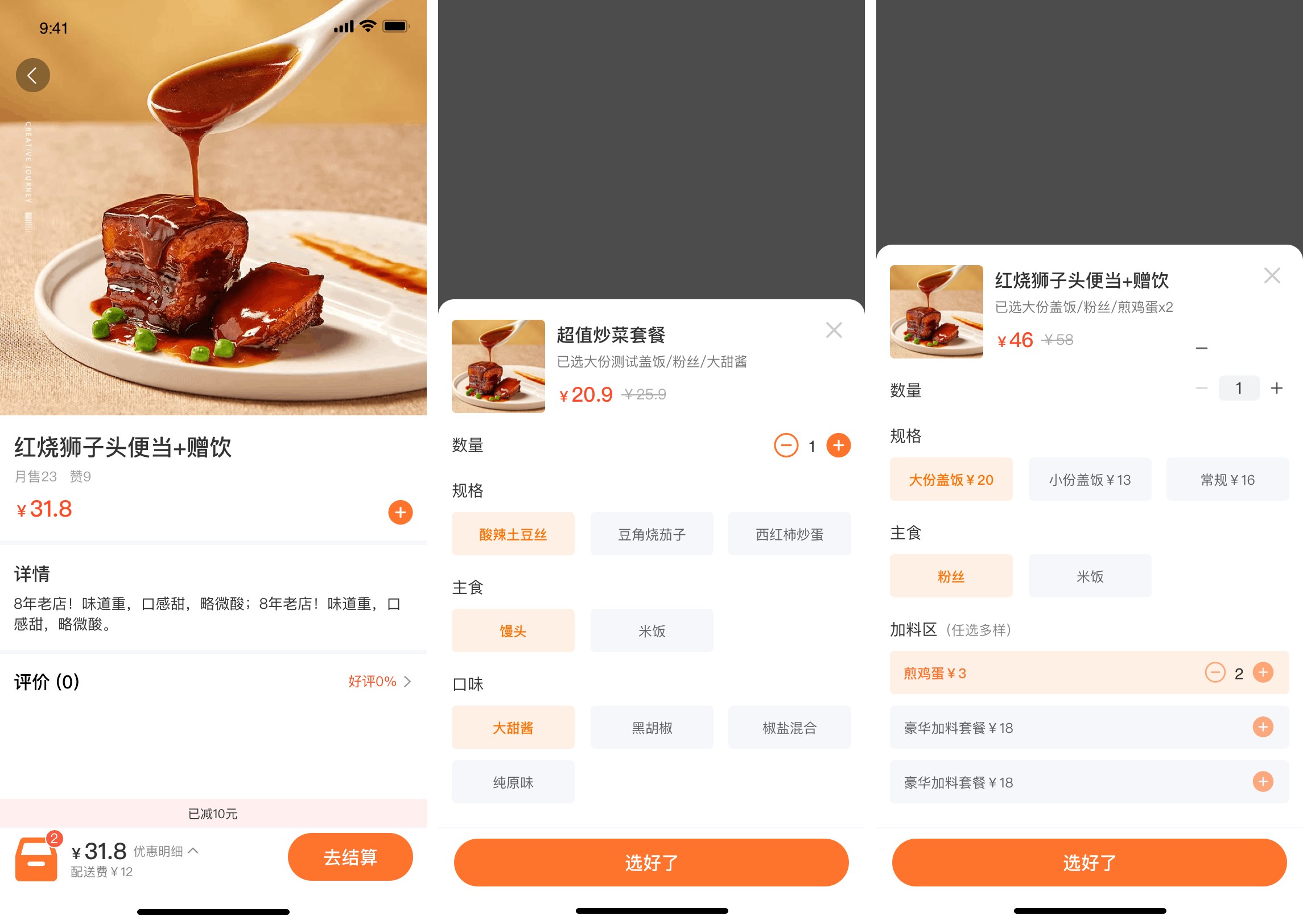Add the ¥31.8 dish with the orange plus
The height and width of the screenshot is (924, 1303).
pyautogui.click(x=401, y=513)
